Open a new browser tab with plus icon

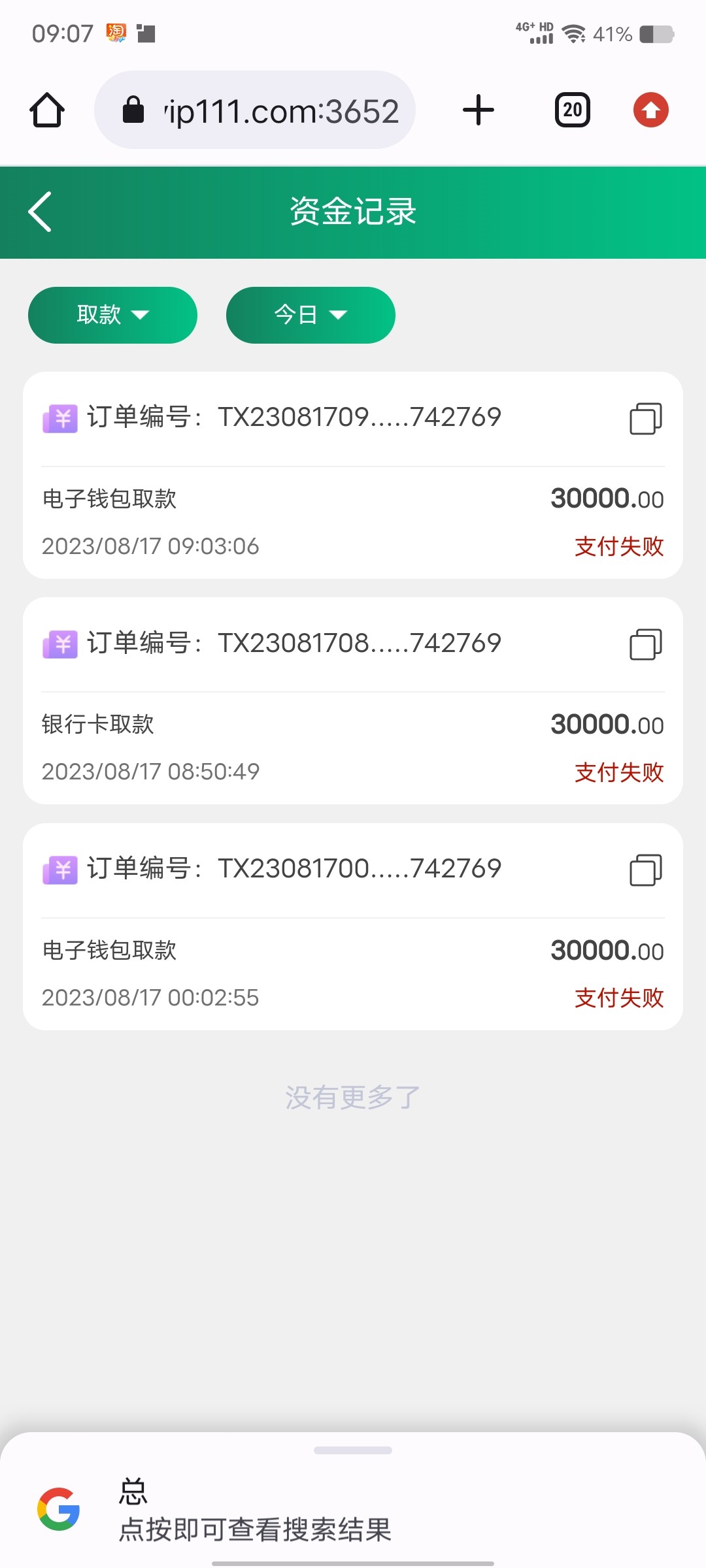478,109
